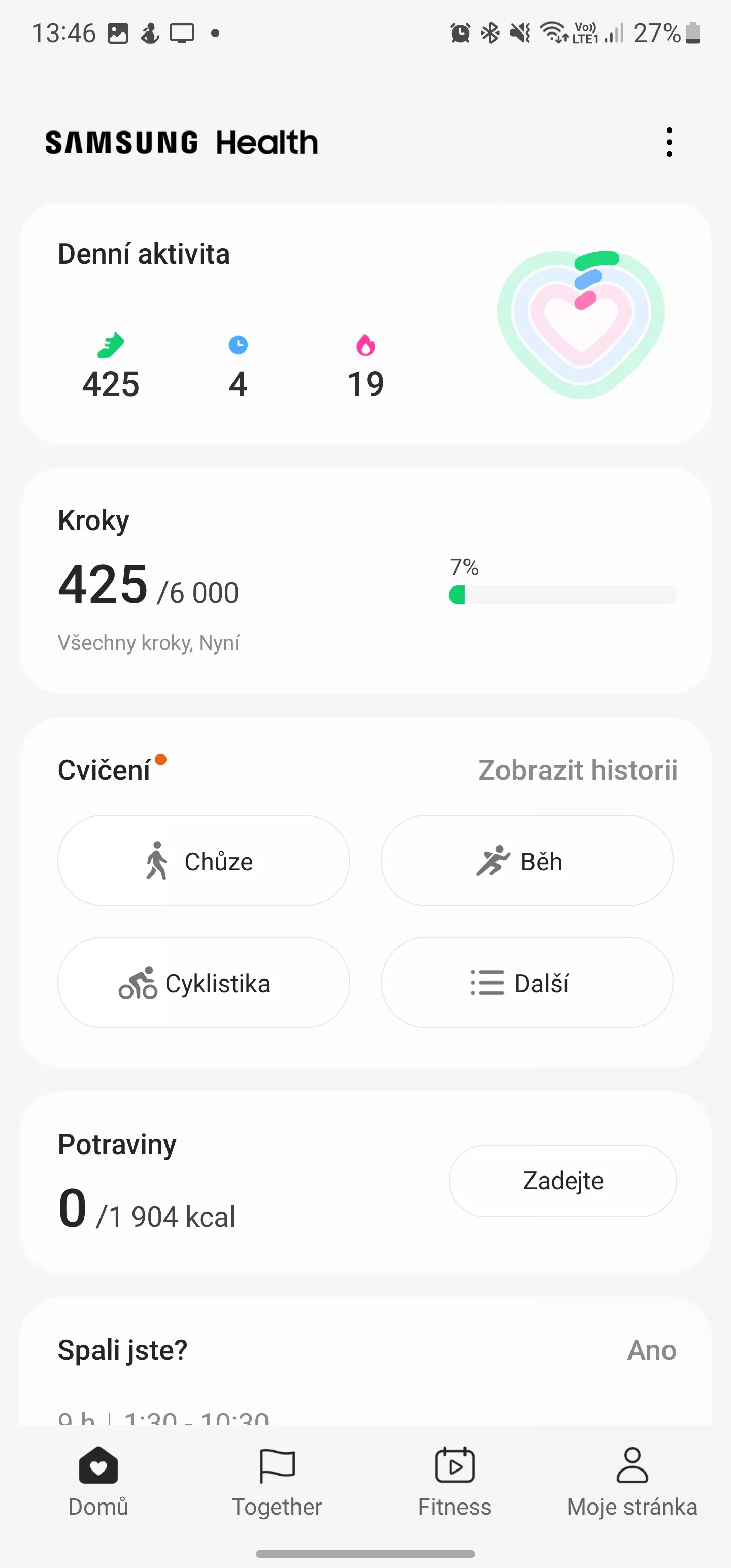Image resolution: width=731 pixels, height=1568 pixels.
Task: Switch to the Together tab
Action: pos(277,1482)
